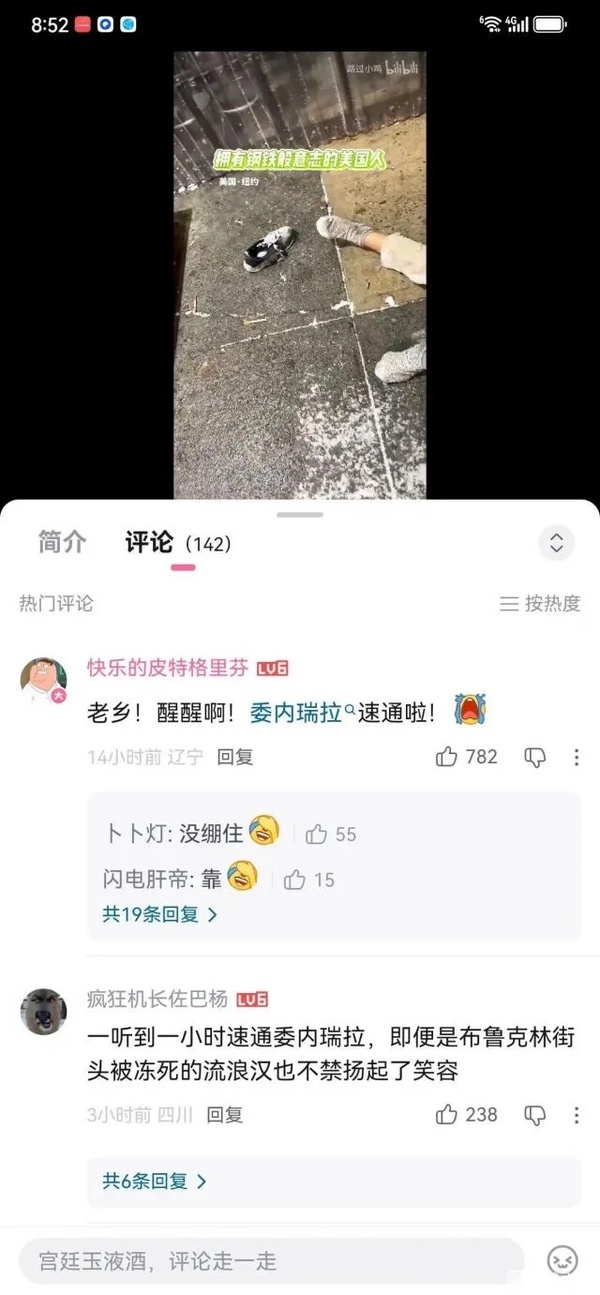This screenshot has height=1295, width=600.
Task: Expand 共6条回复 replies
Action: pyautogui.click(x=154, y=1181)
